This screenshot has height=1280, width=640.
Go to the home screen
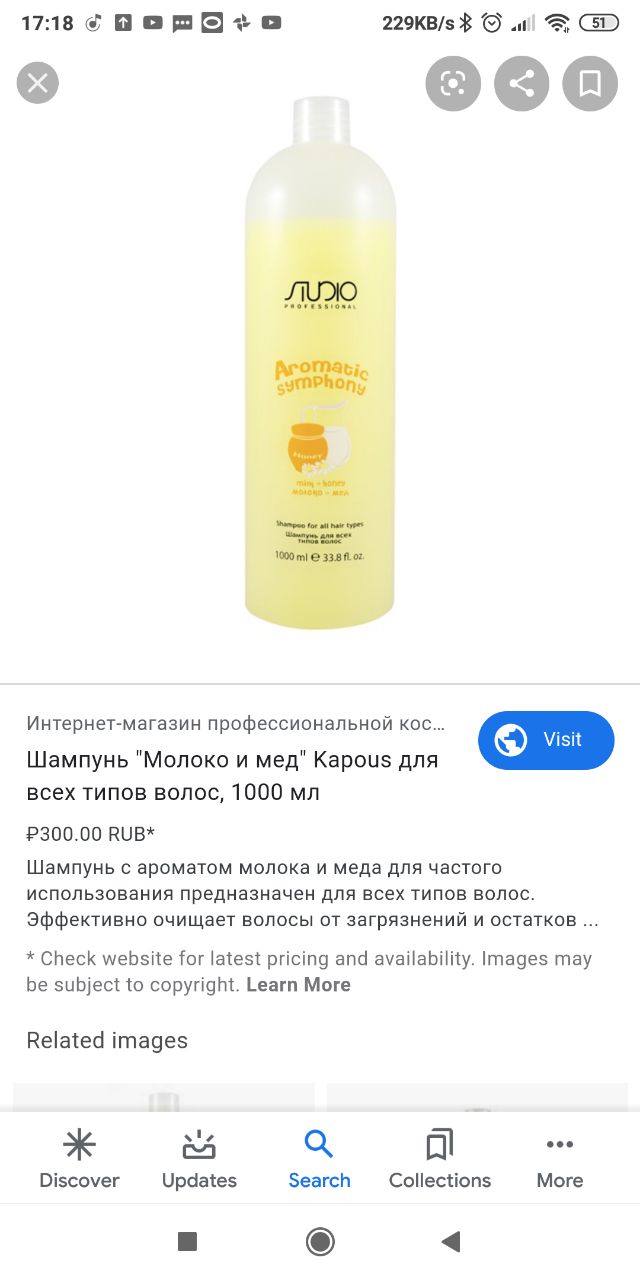(320, 1242)
